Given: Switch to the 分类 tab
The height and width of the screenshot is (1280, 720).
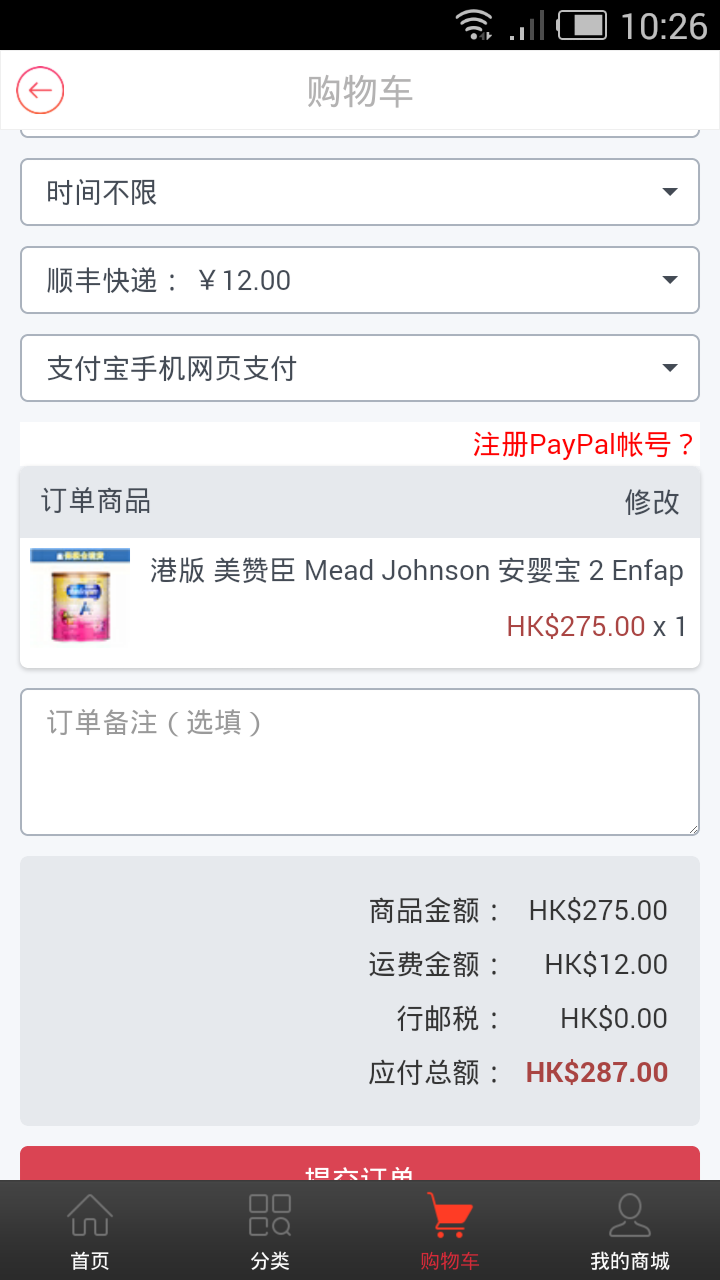Looking at the screenshot, I should (x=270, y=1231).
